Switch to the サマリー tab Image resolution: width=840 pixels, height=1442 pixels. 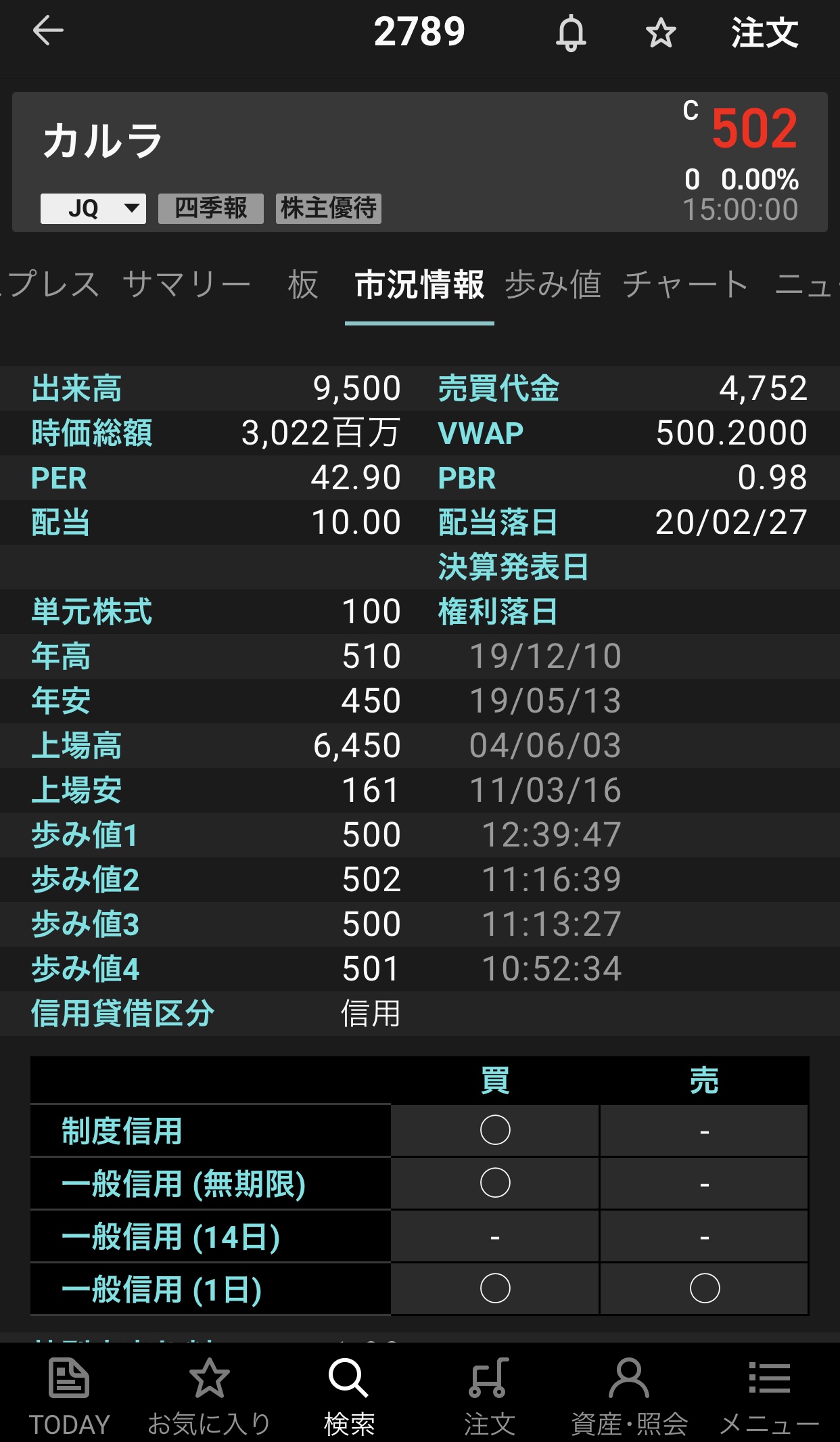click(187, 284)
